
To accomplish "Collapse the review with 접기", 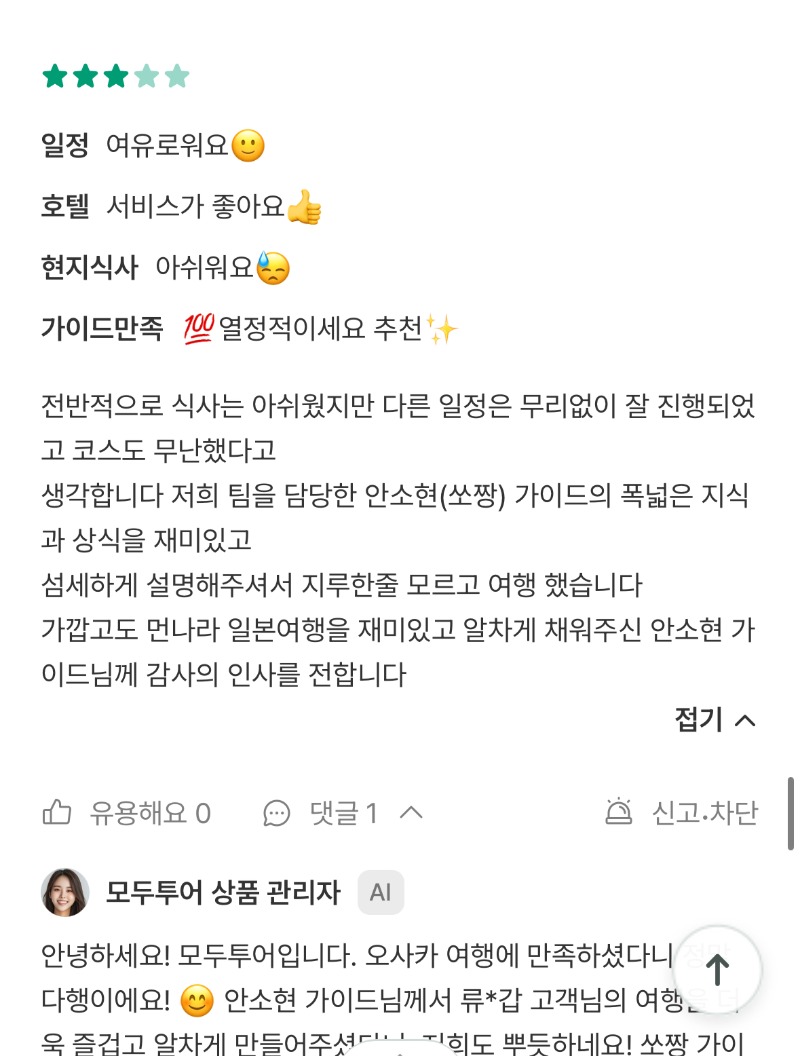I will (x=715, y=720).
